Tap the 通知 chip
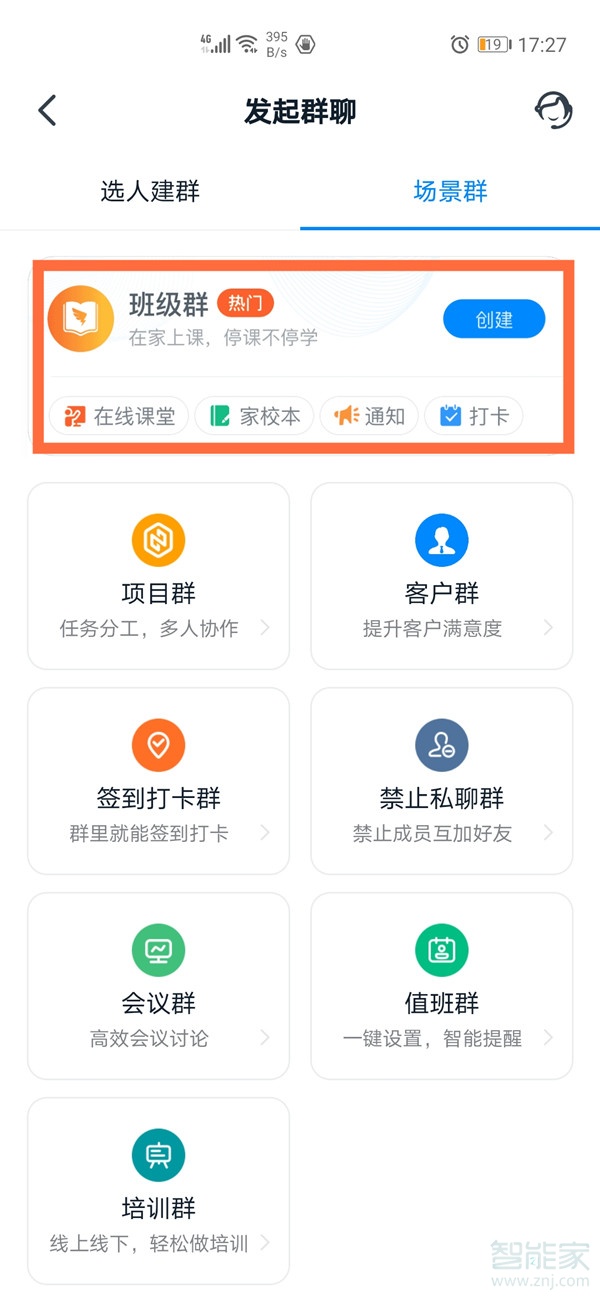This screenshot has width=600, height=1300. coord(370,416)
